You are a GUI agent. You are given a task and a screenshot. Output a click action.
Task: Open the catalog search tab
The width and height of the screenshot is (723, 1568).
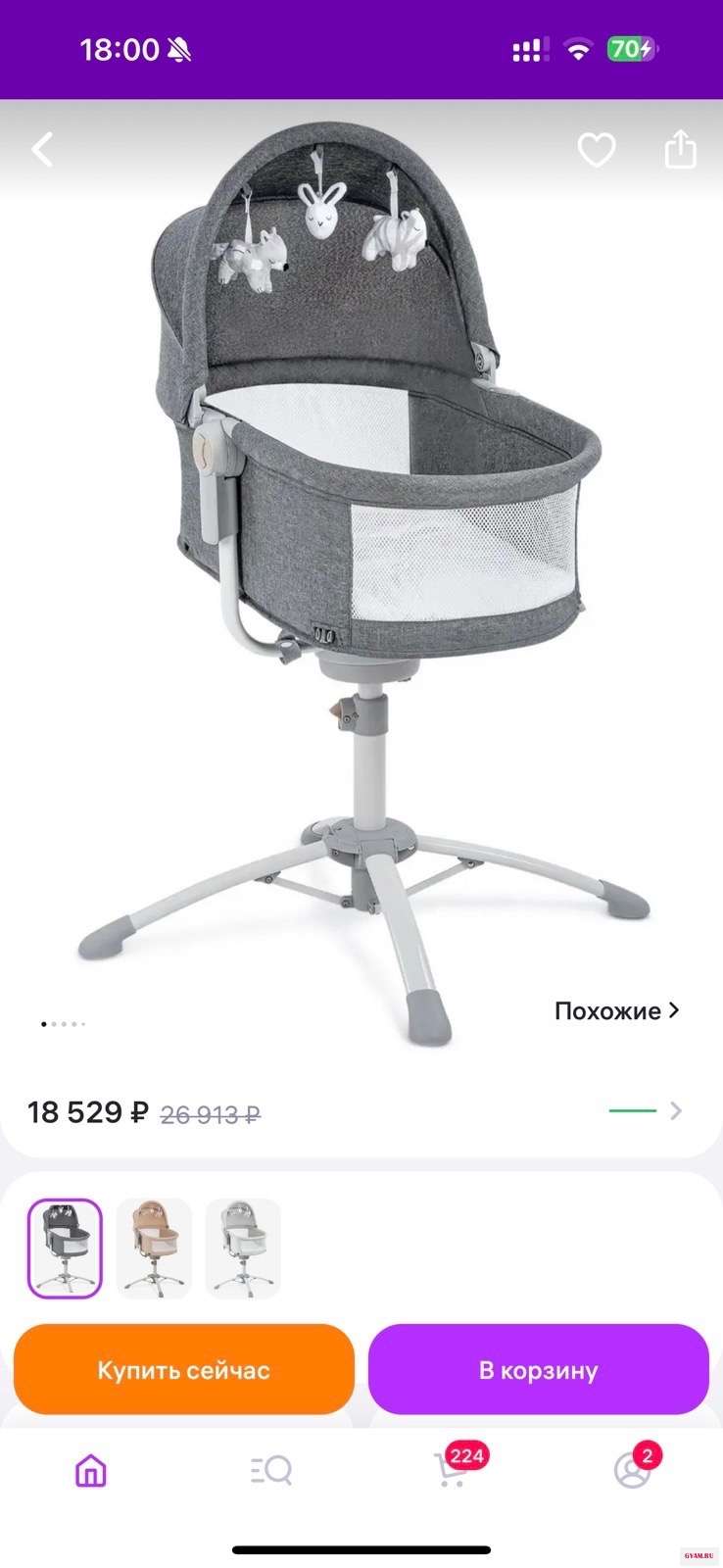[x=270, y=1470]
